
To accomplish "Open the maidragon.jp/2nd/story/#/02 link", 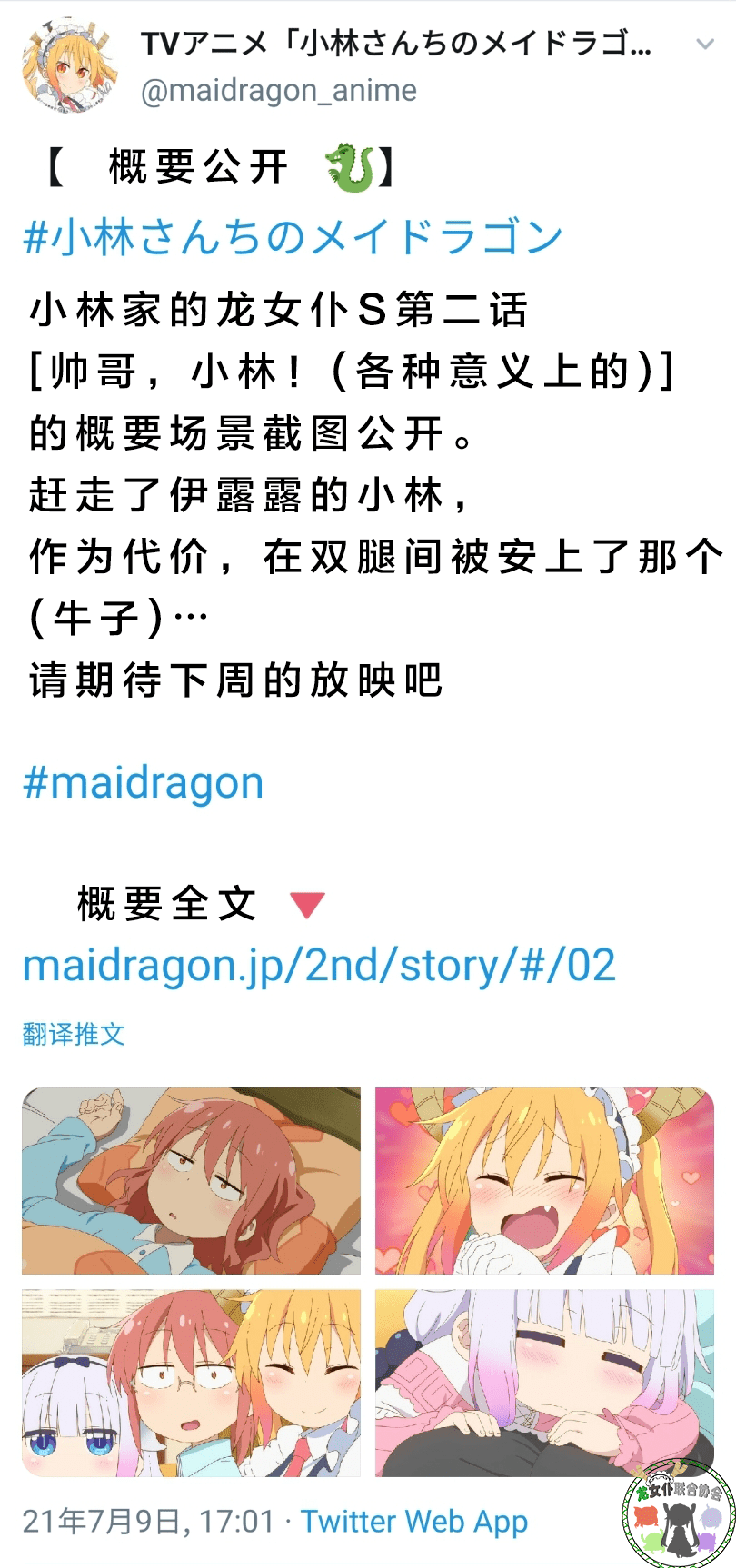I will pyautogui.click(x=319, y=965).
